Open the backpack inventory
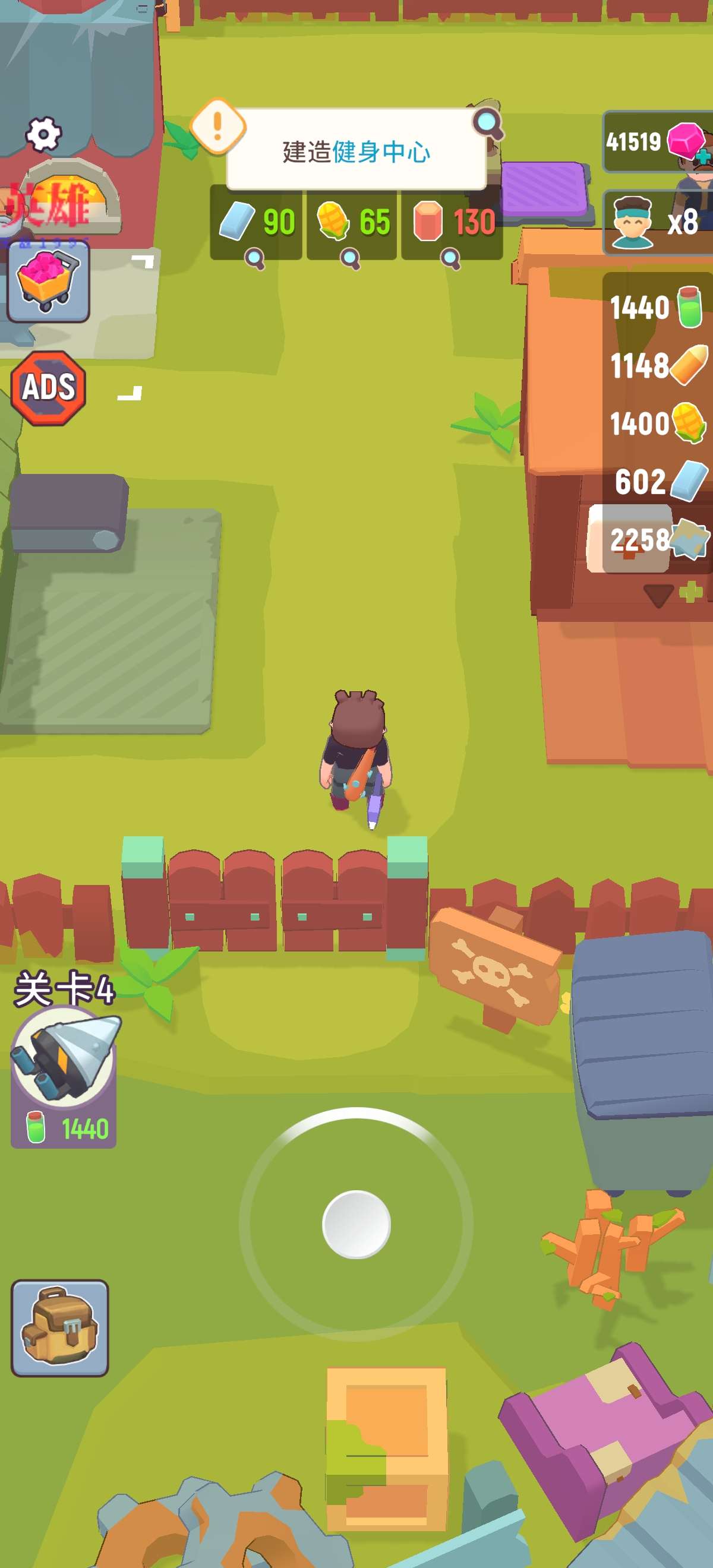713x1568 pixels. pos(59,1328)
